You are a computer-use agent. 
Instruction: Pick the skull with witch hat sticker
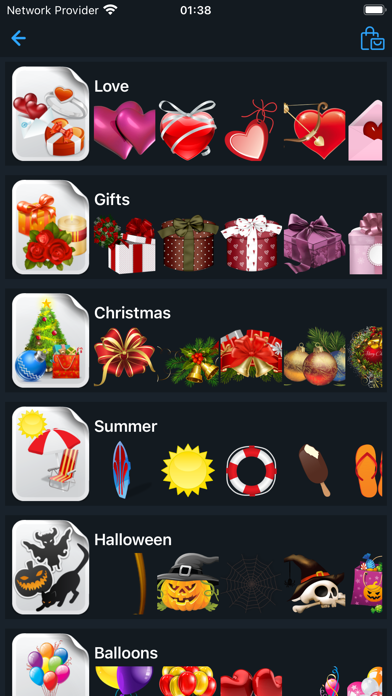(x=314, y=583)
